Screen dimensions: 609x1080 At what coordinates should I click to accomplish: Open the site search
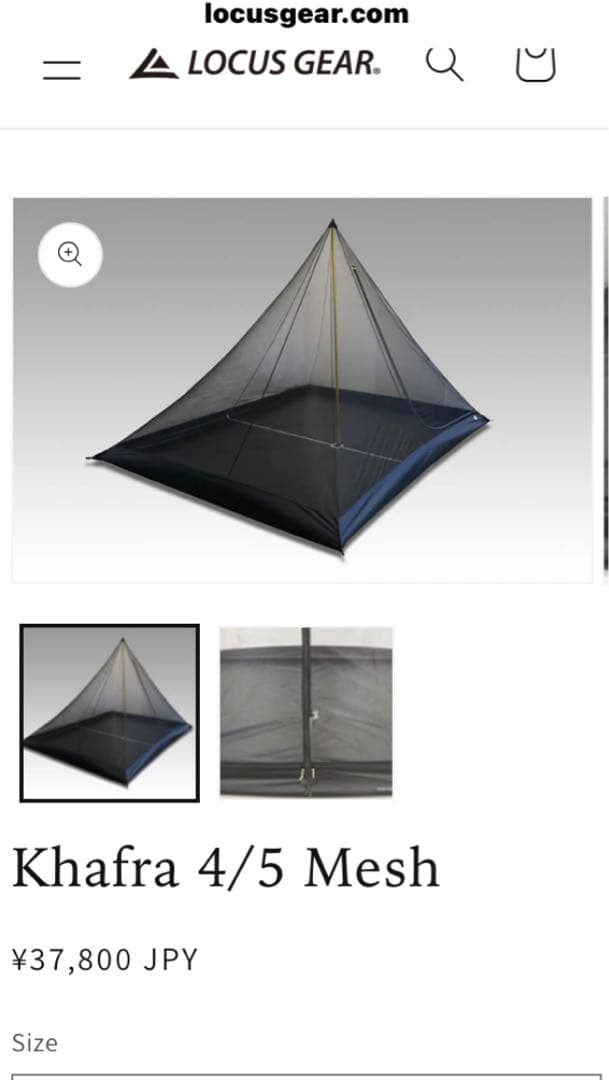point(444,63)
